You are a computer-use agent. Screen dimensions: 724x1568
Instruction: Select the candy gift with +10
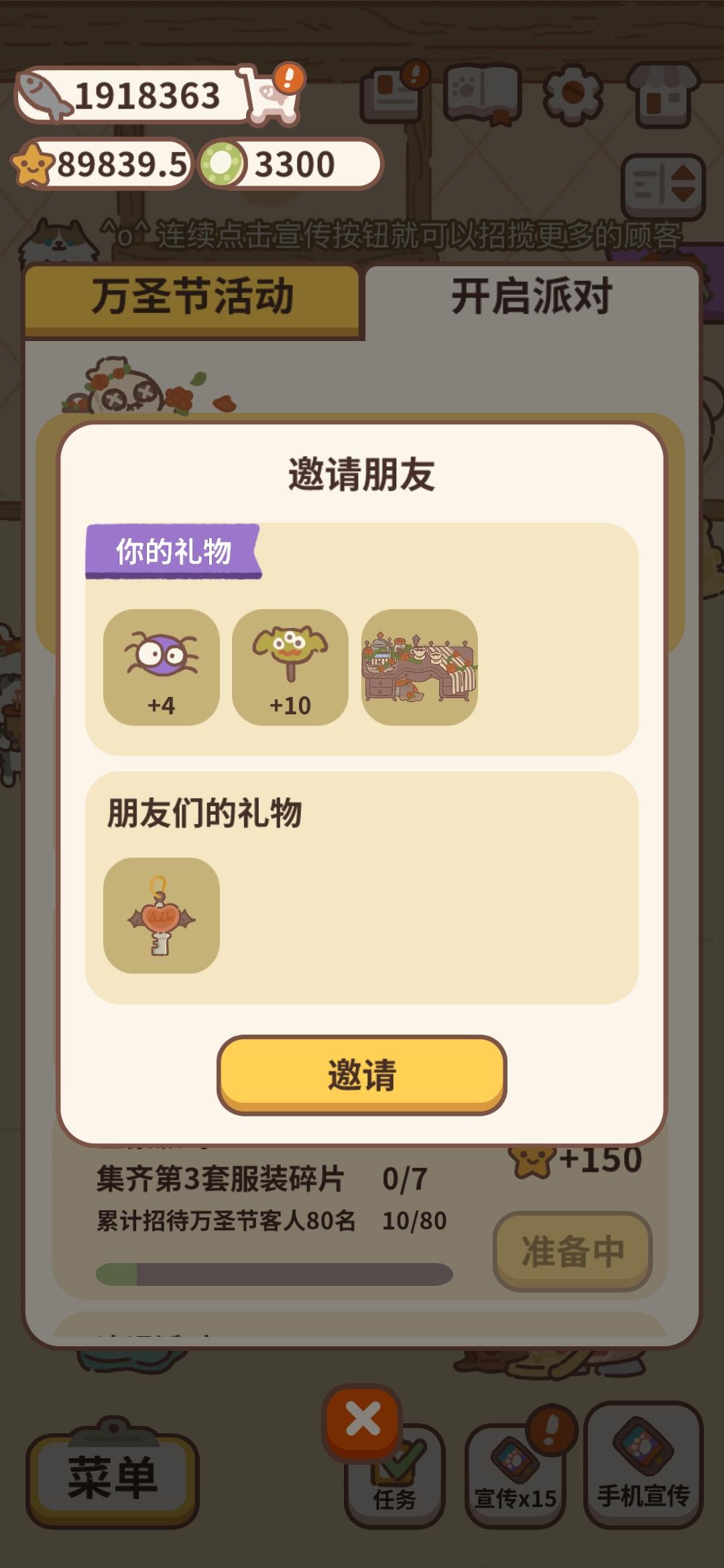click(x=291, y=667)
